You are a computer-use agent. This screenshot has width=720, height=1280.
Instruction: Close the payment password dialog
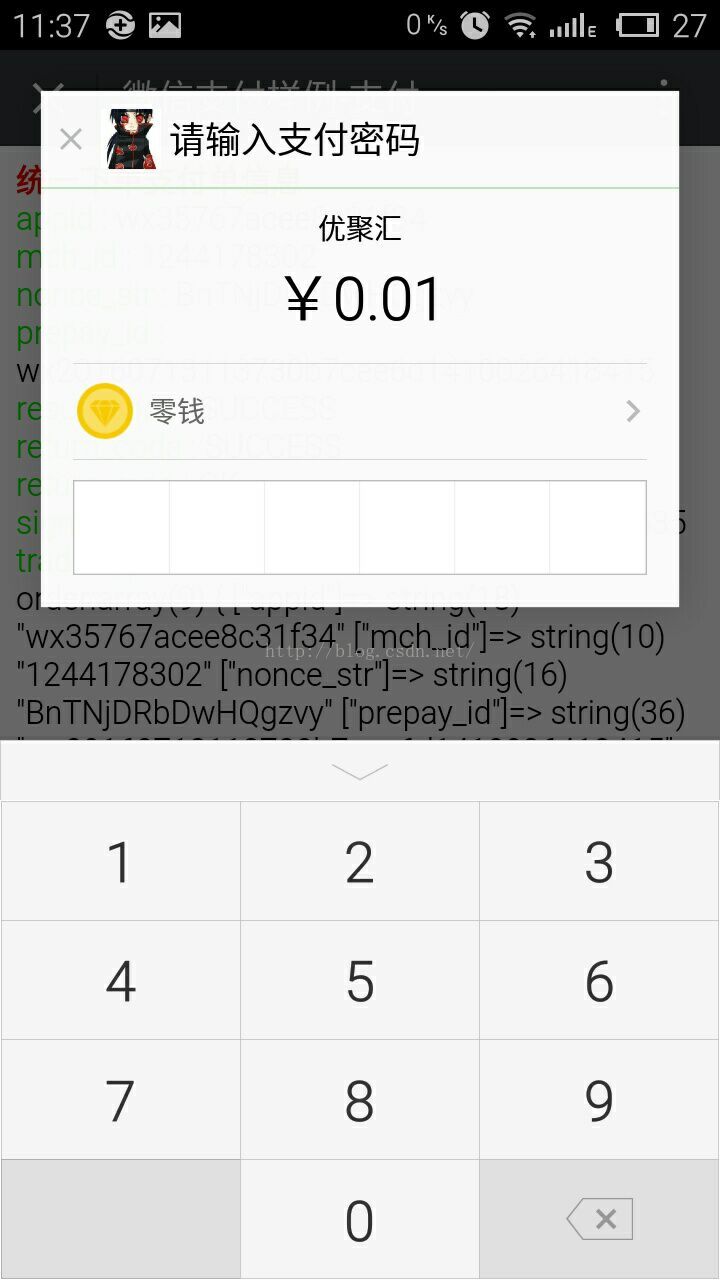tap(70, 139)
